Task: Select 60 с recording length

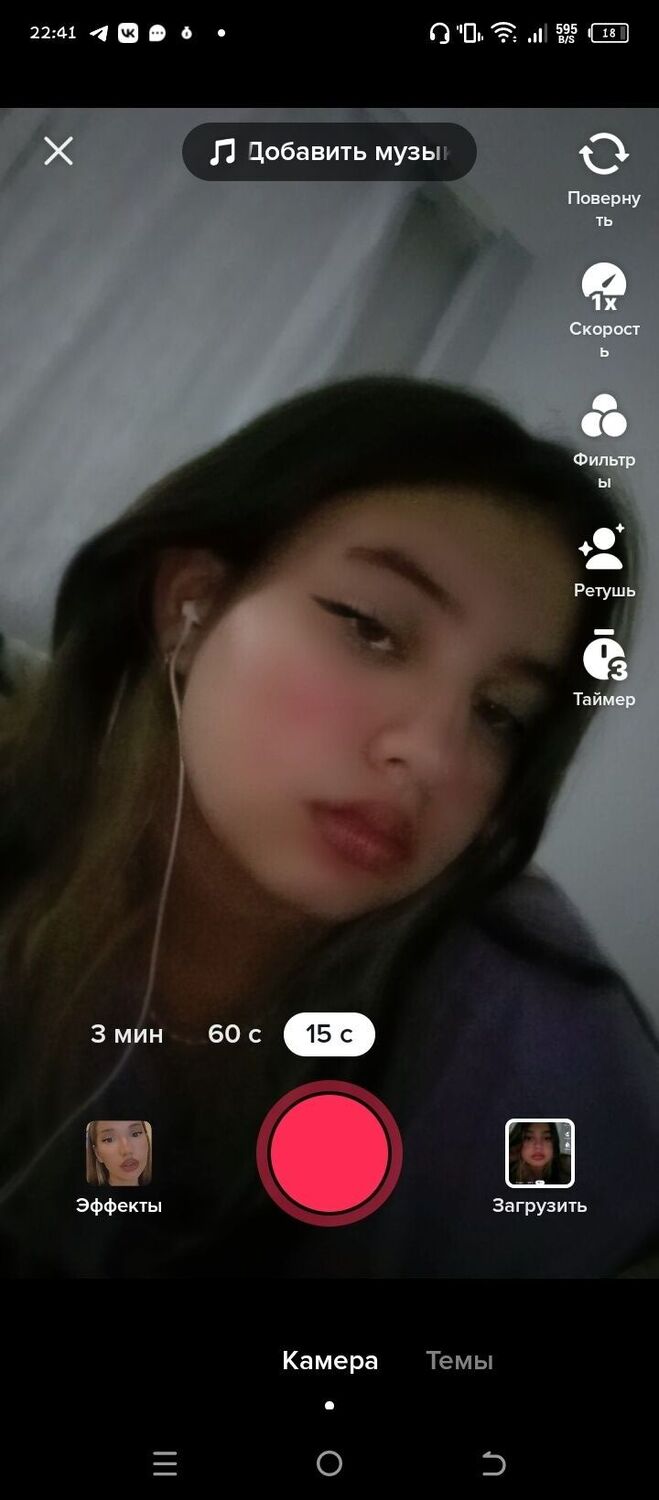Action: (234, 1034)
